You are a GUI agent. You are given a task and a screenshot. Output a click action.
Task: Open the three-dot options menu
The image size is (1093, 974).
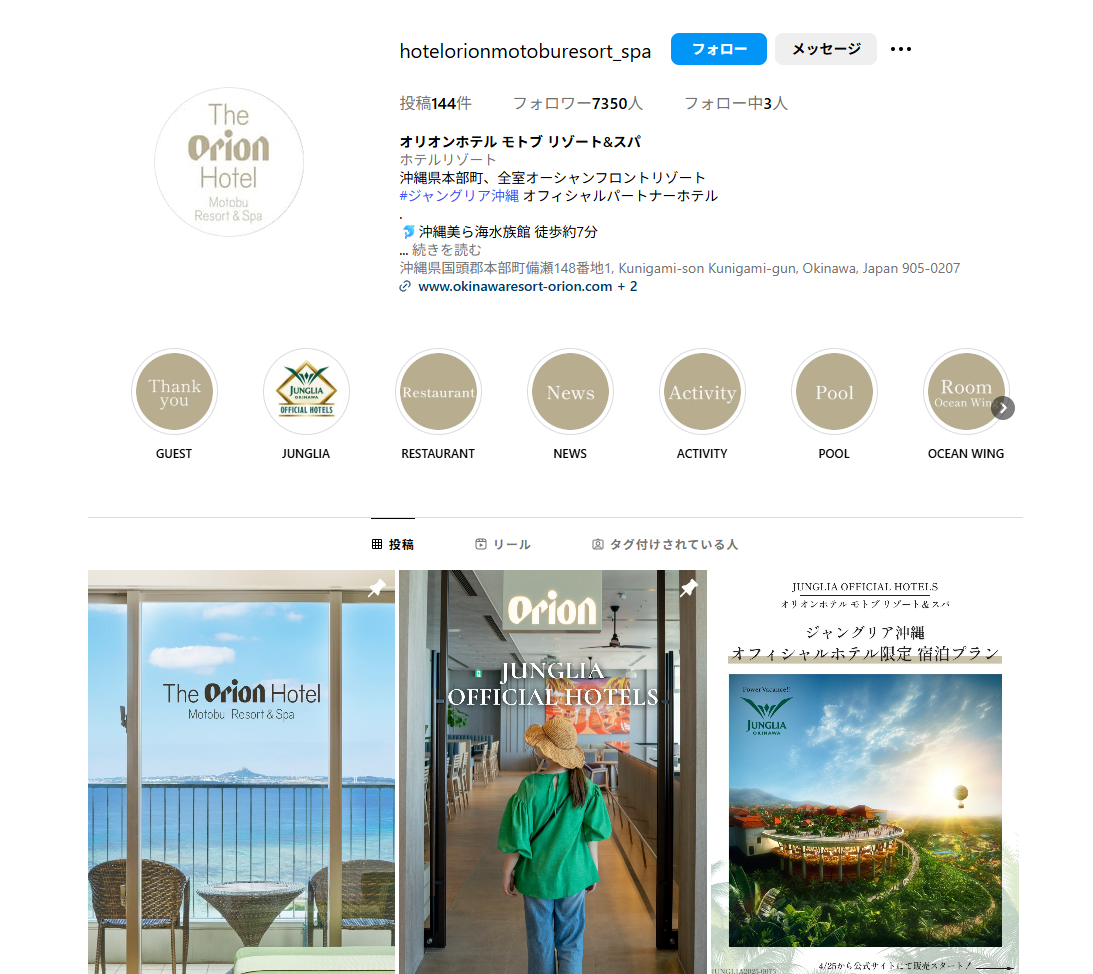tap(901, 49)
